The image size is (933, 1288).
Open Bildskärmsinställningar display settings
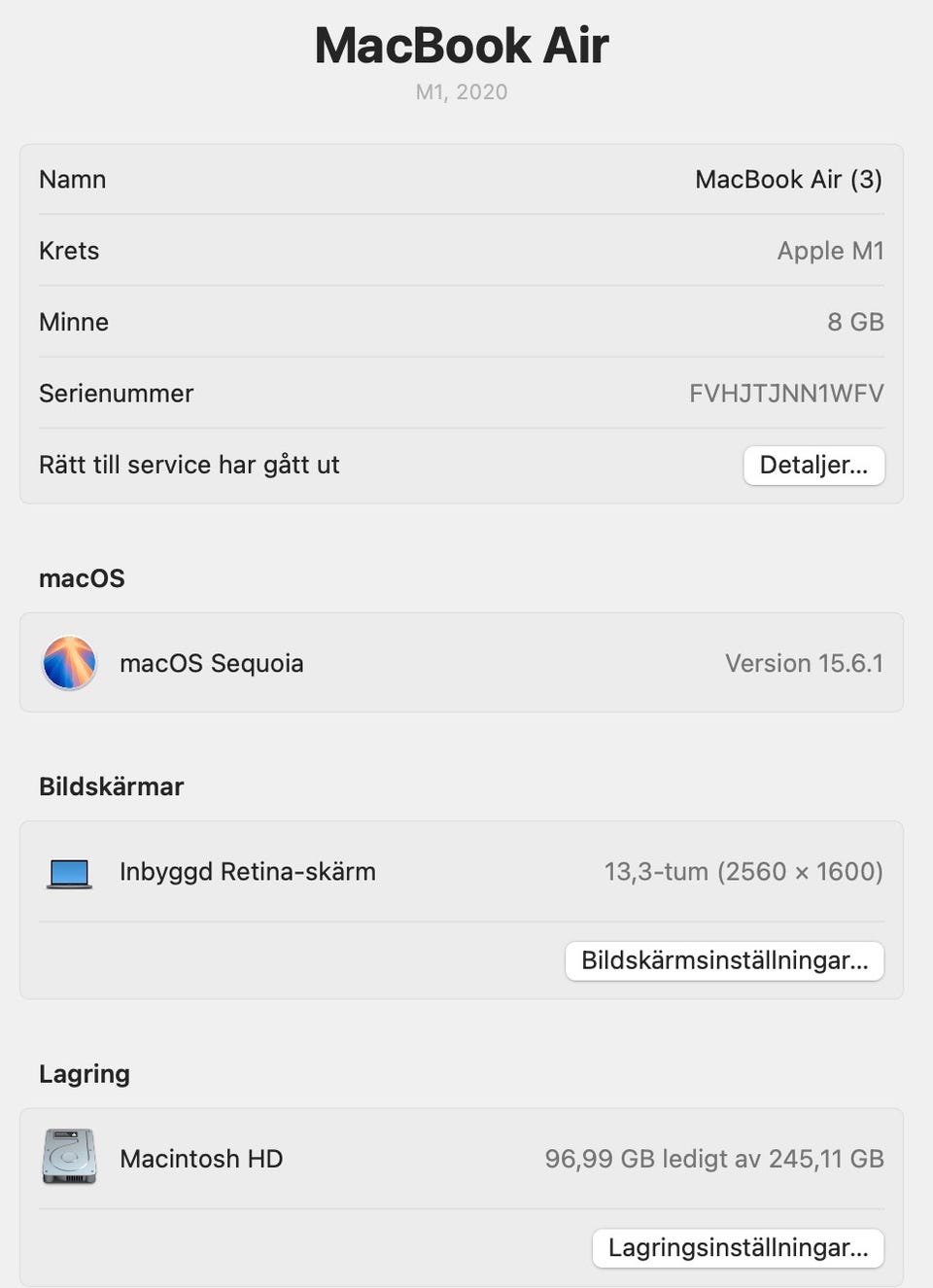(x=724, y=960)
